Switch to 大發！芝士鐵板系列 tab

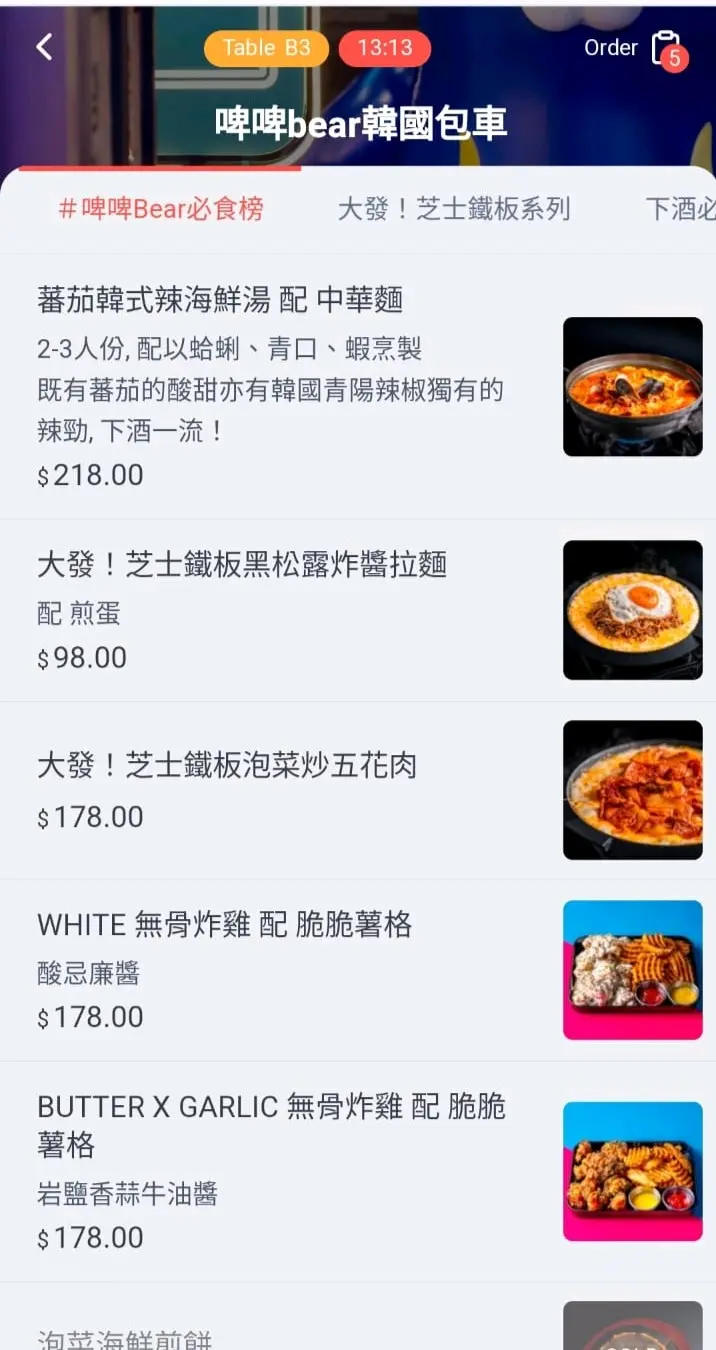[x=453, y=208]
